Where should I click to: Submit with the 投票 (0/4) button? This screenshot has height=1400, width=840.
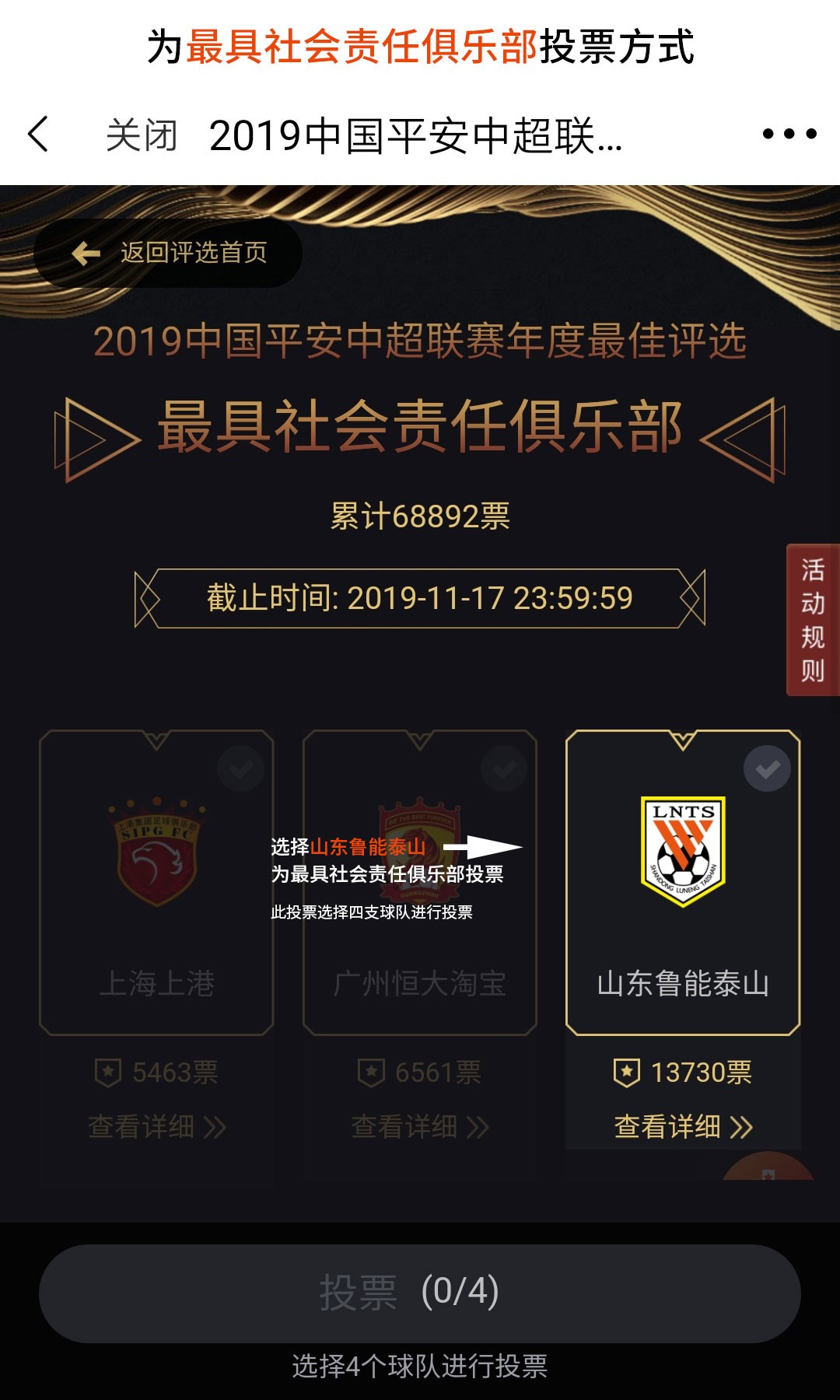click(x=419, y=1293)
